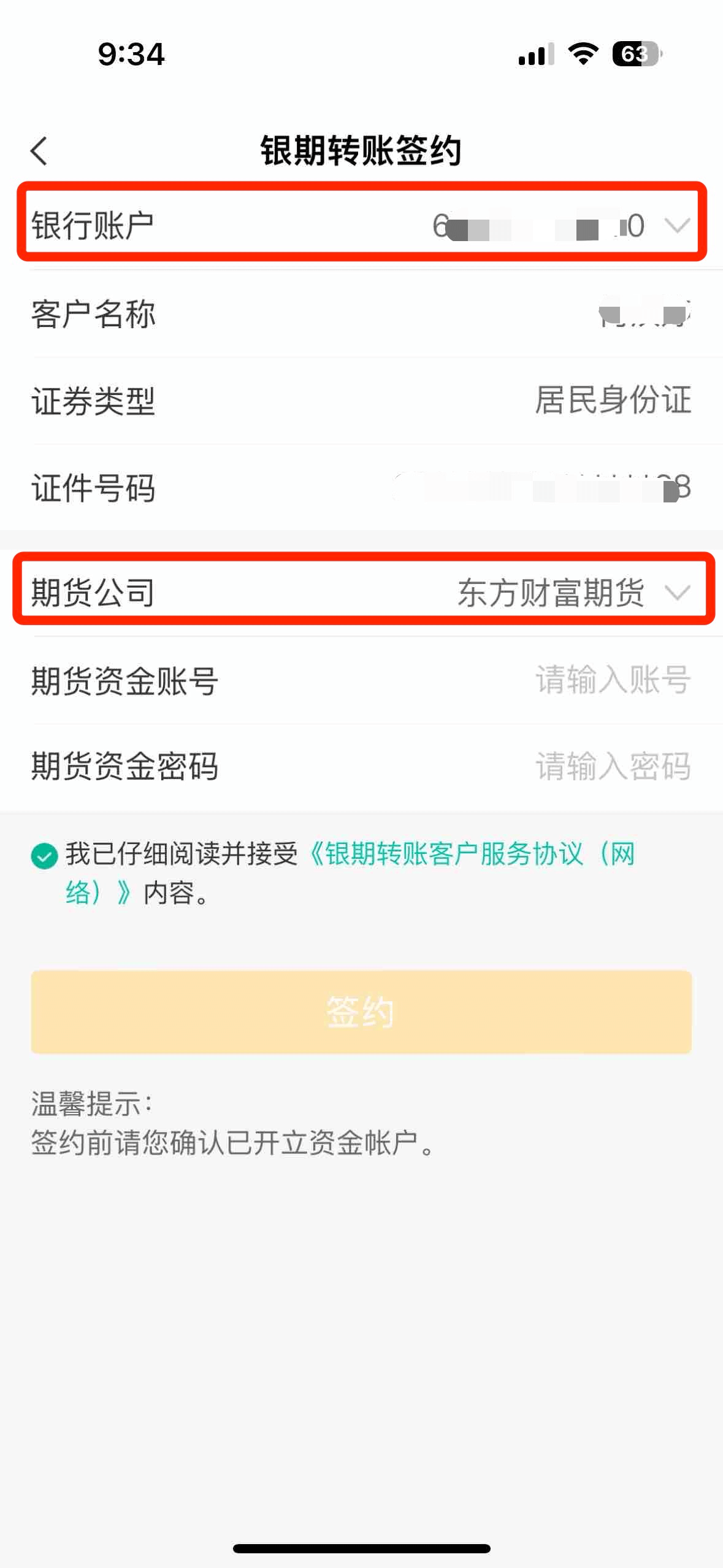Open the 银行账户 dropdown

point(362,225)
